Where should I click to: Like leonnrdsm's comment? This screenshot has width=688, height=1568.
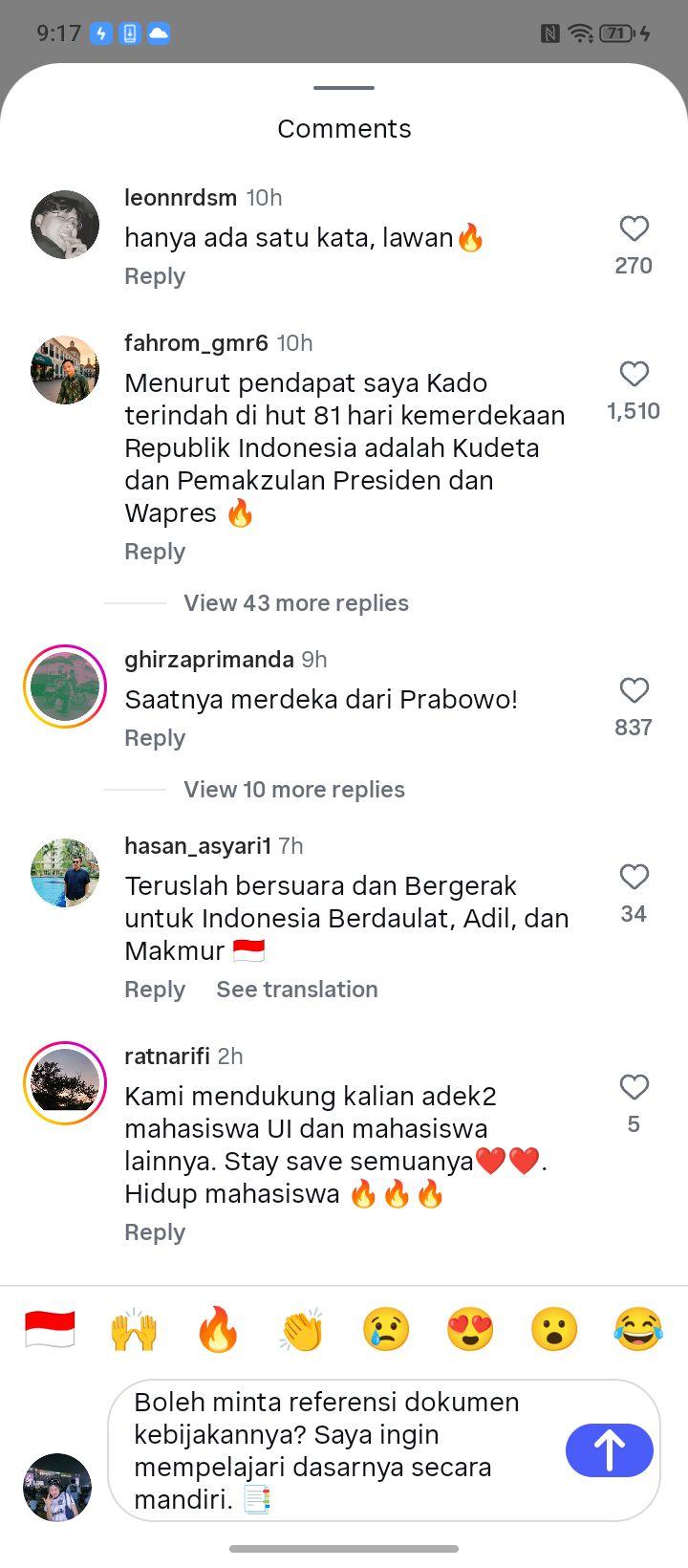tap(634, 229)
